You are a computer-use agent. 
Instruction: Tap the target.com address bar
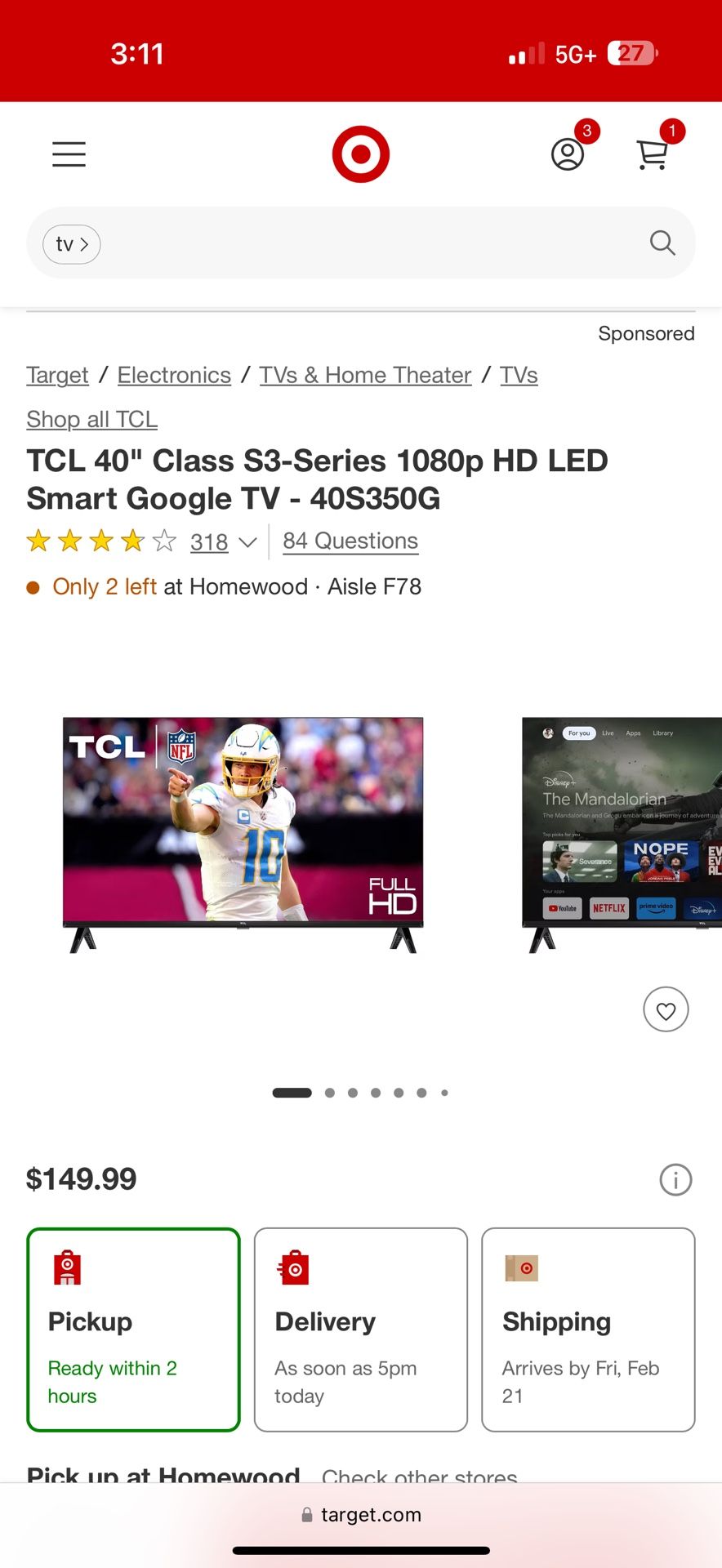tap(361, 1515)
